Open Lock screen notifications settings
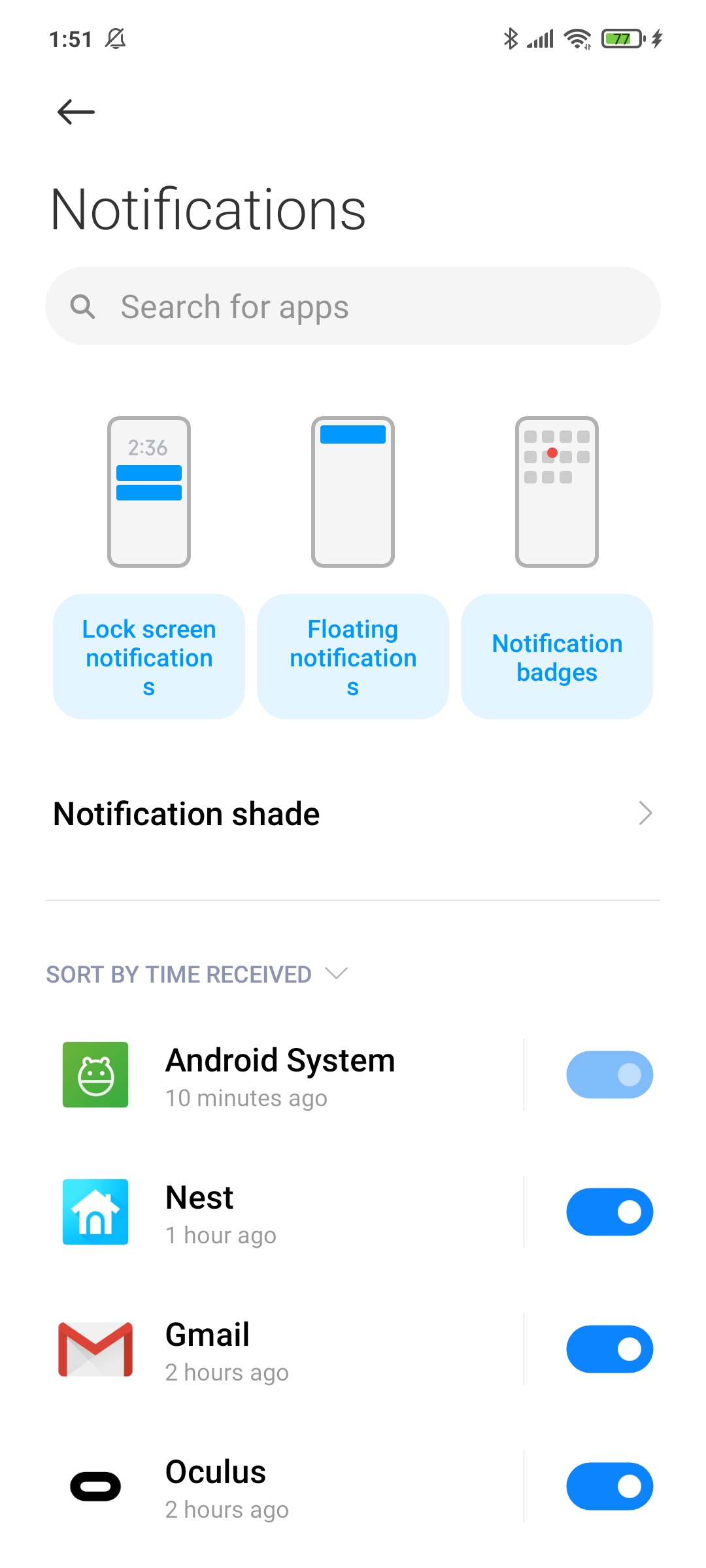706x1568 pixels. click(149, 656)
